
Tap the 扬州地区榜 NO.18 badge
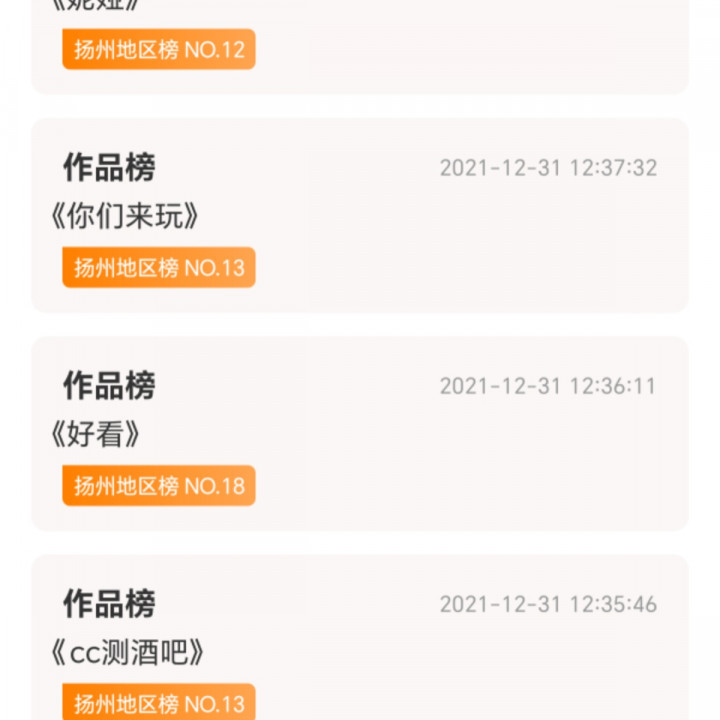(x=159, y=486)
